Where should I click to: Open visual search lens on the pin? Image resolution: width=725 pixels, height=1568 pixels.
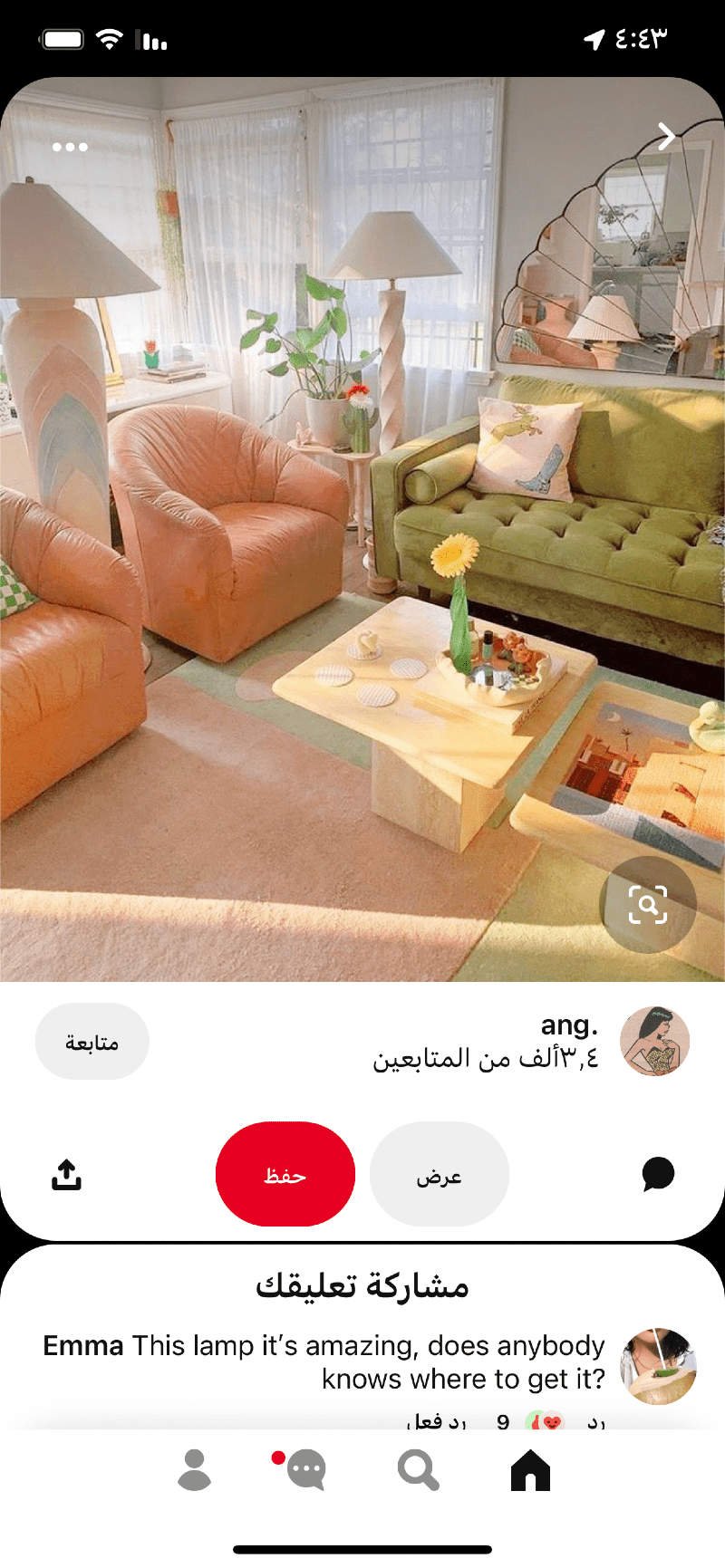click(x=648, y=904)
